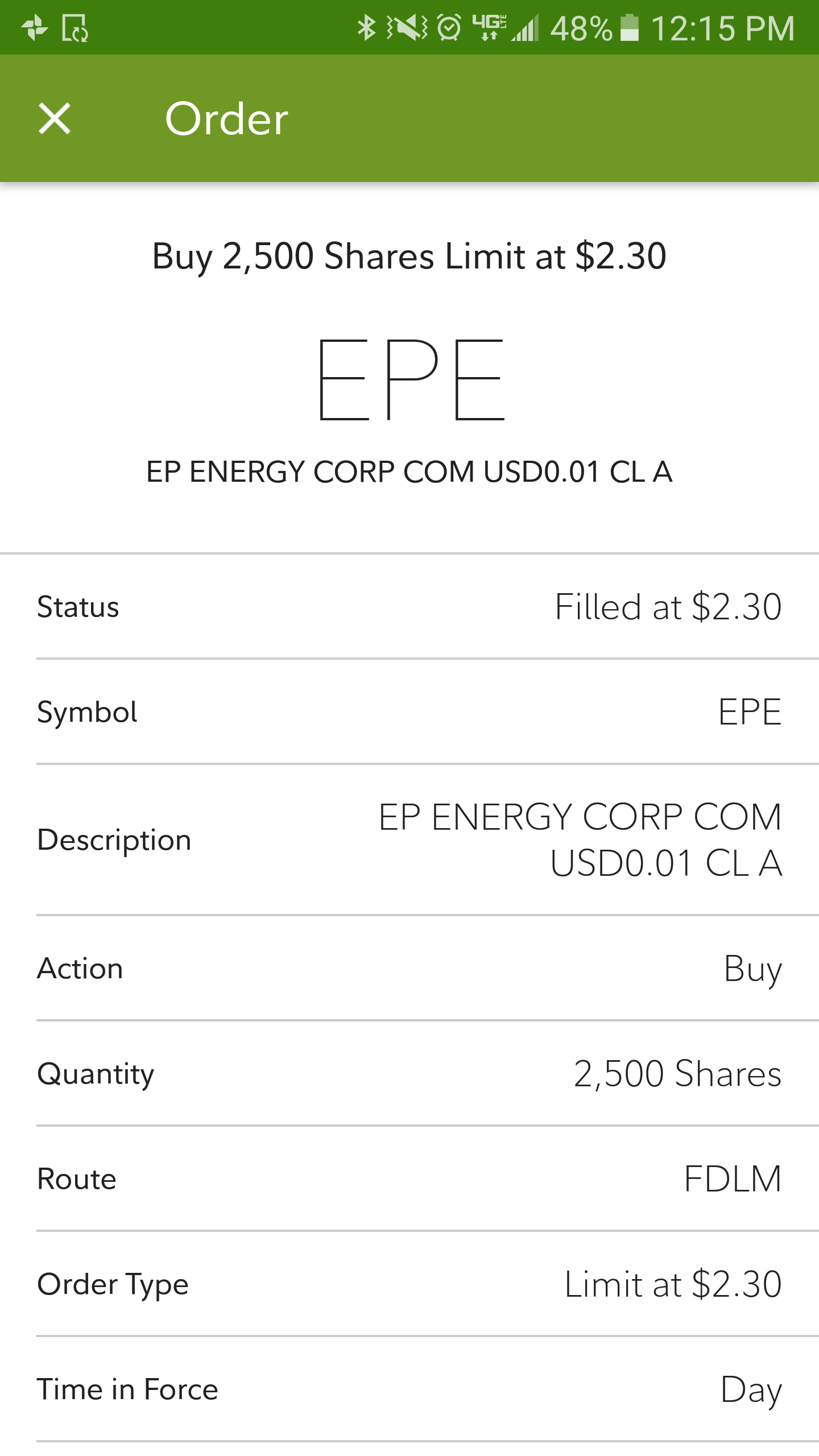Close the Order details screen
Viewport: 819px width, 1456px height.
click(55, 118)
